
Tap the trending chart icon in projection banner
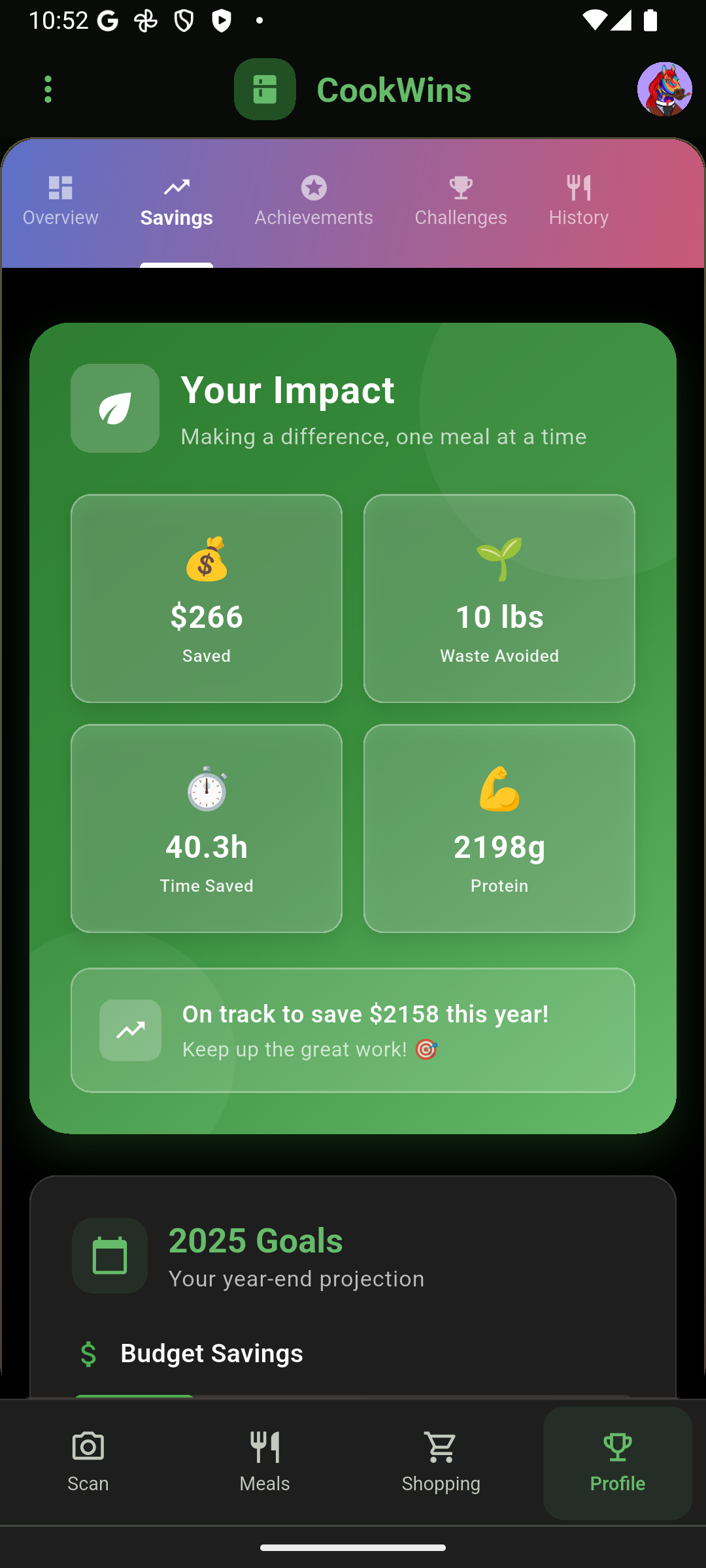click(130, 1030)
